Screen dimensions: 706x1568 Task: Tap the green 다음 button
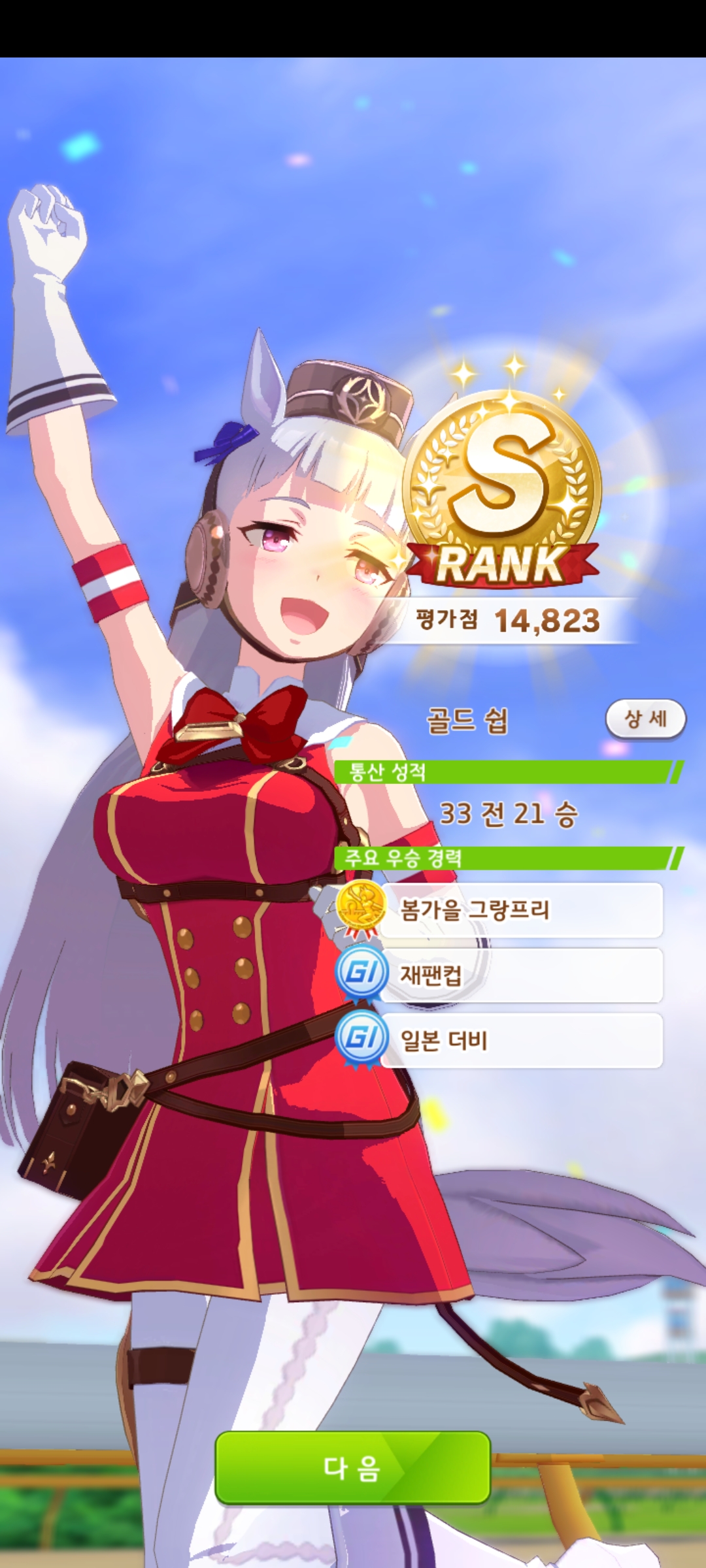coord(352,1467)
